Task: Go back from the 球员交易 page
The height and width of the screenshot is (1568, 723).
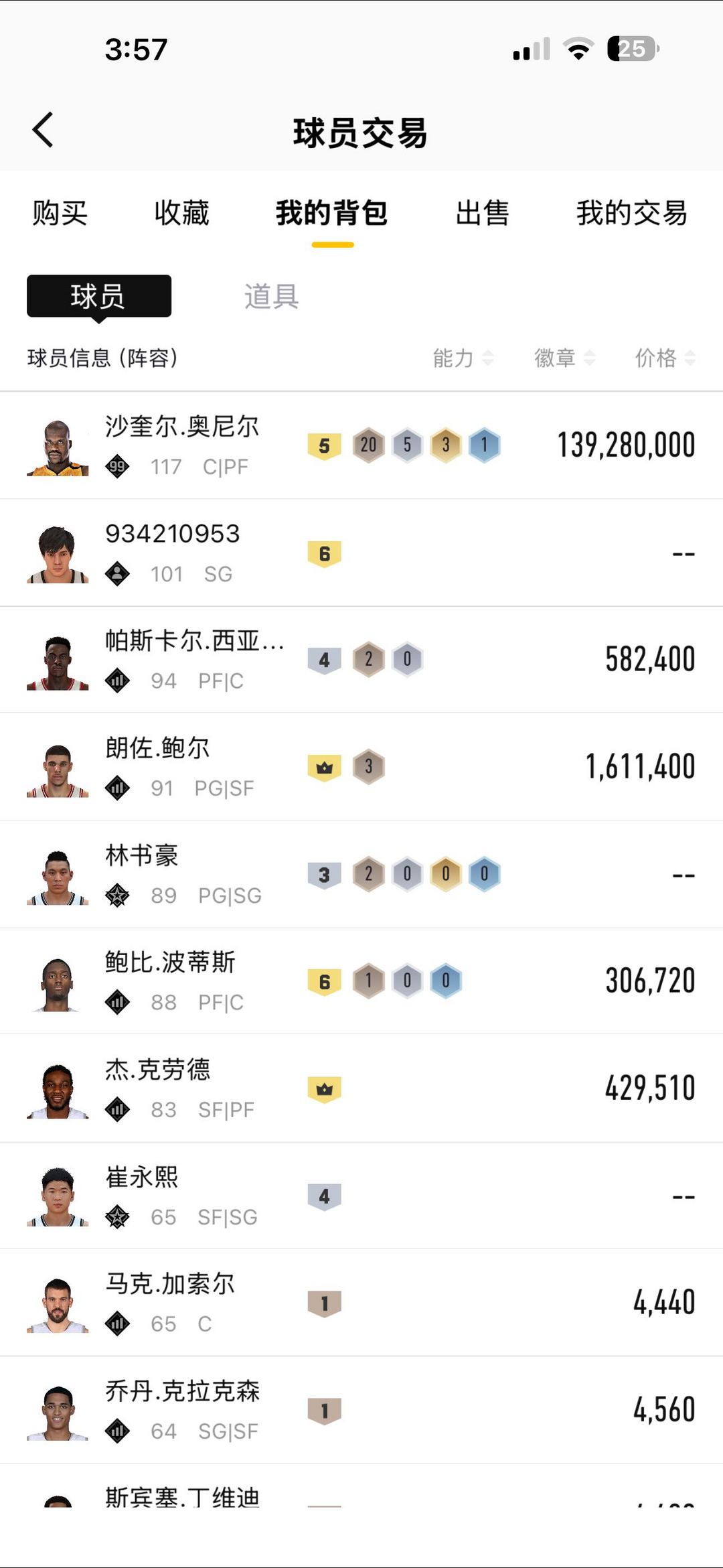Action: pyautogui.click(x=43, y=130)
